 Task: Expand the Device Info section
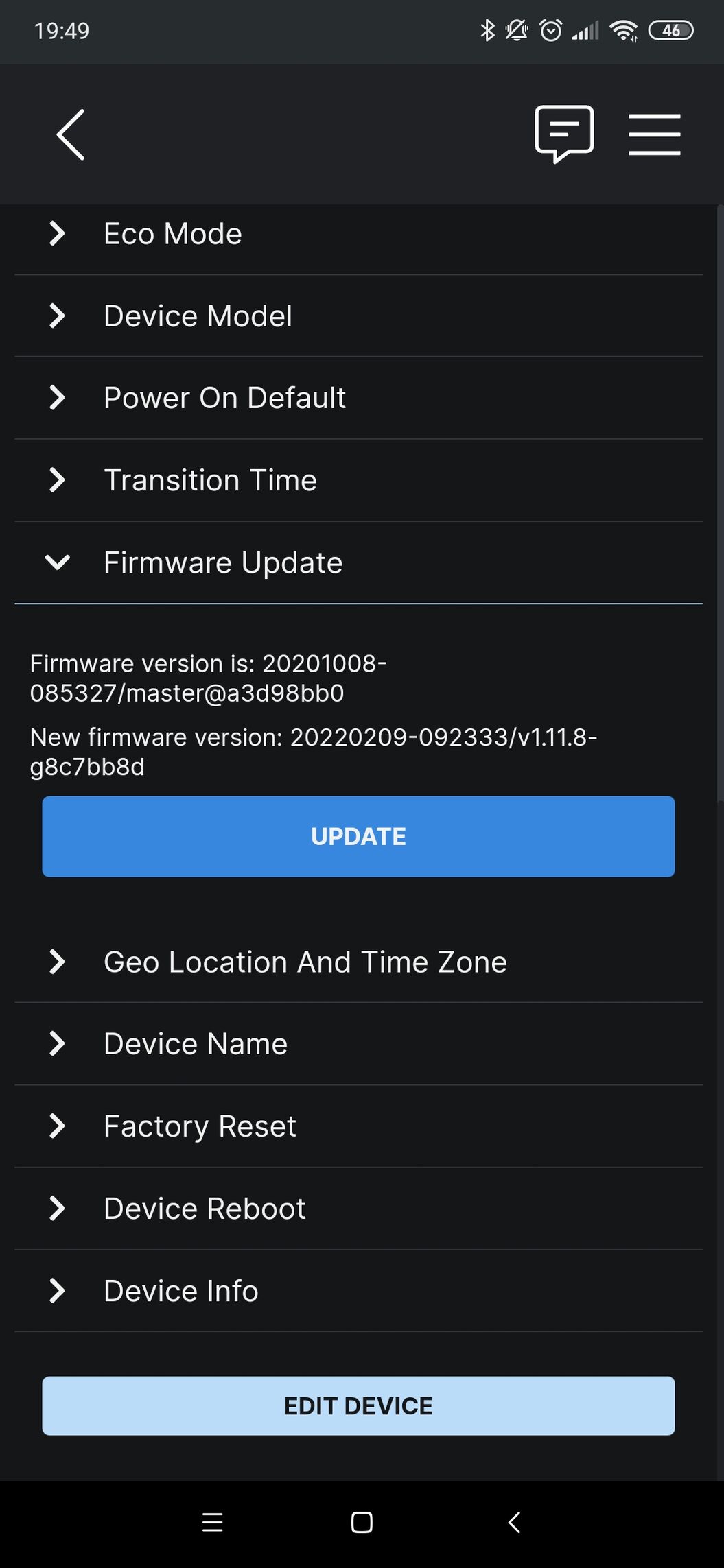[358, 1291]
